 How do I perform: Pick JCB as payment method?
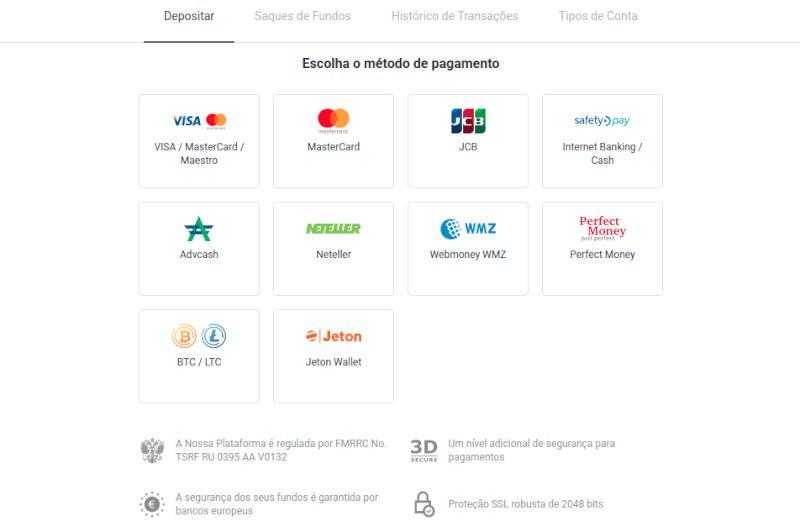(468, 141)
